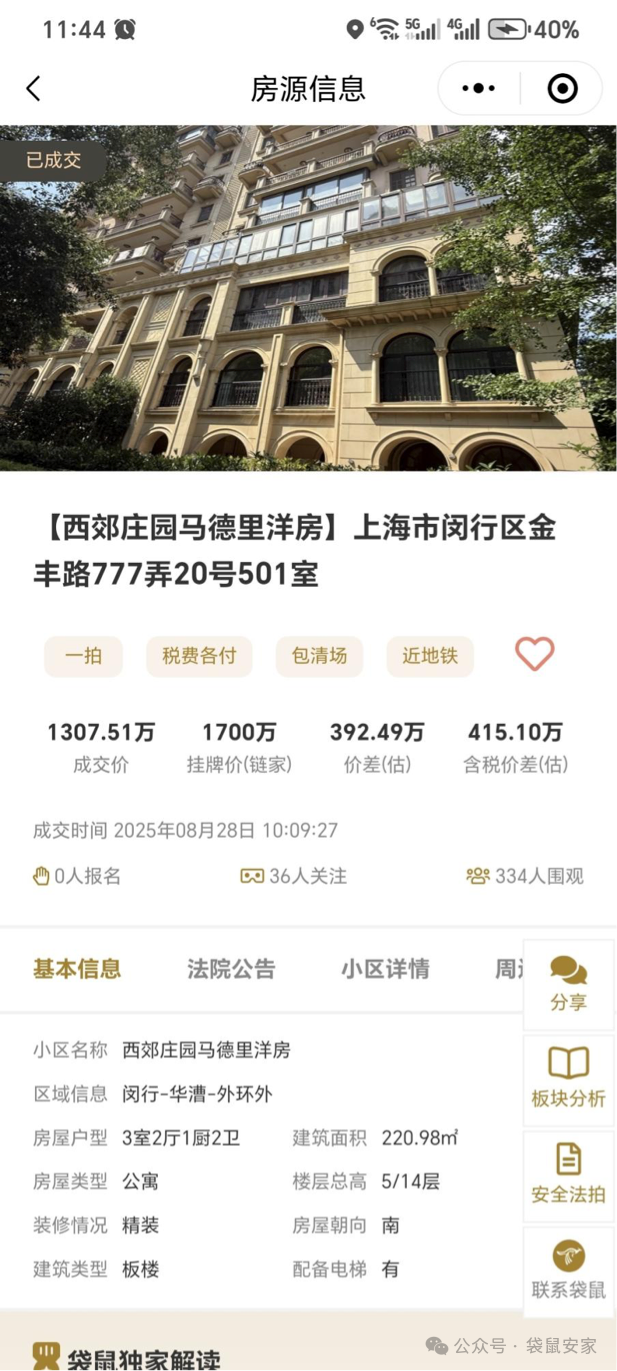The image size is (617, 1371).
Task: Share this property via 分享 button
Action: pyautogui.click(x=568, y=984)
